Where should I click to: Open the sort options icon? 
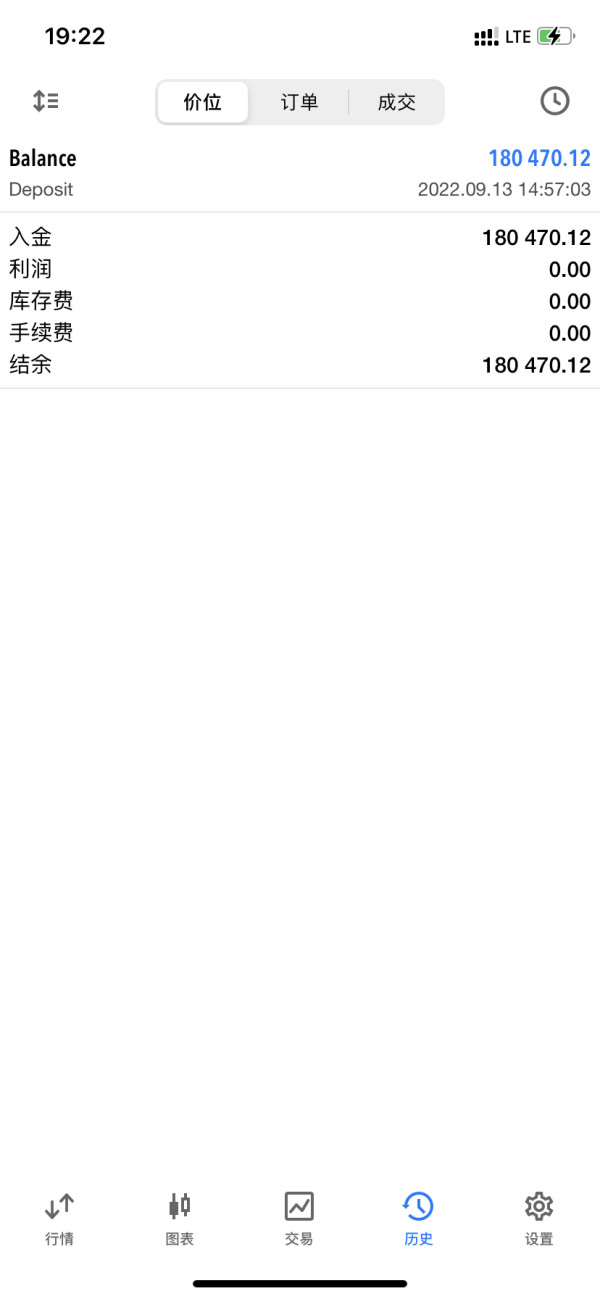[45, 101]
